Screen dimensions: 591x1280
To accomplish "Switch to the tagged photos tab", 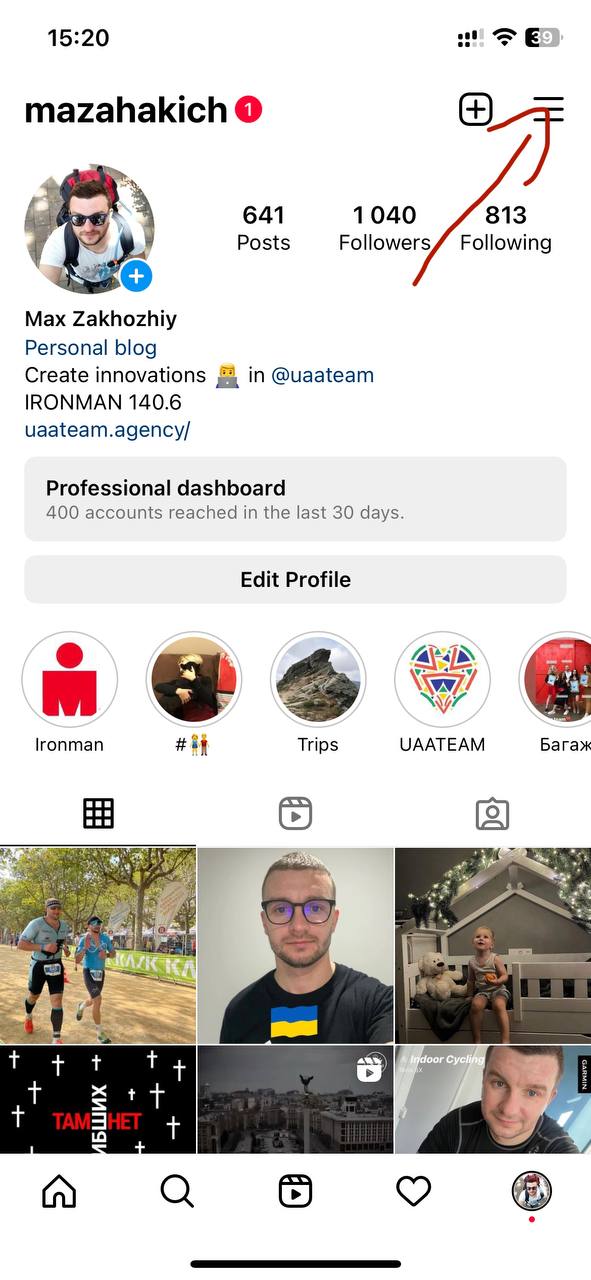I will [x=492, y=814].
